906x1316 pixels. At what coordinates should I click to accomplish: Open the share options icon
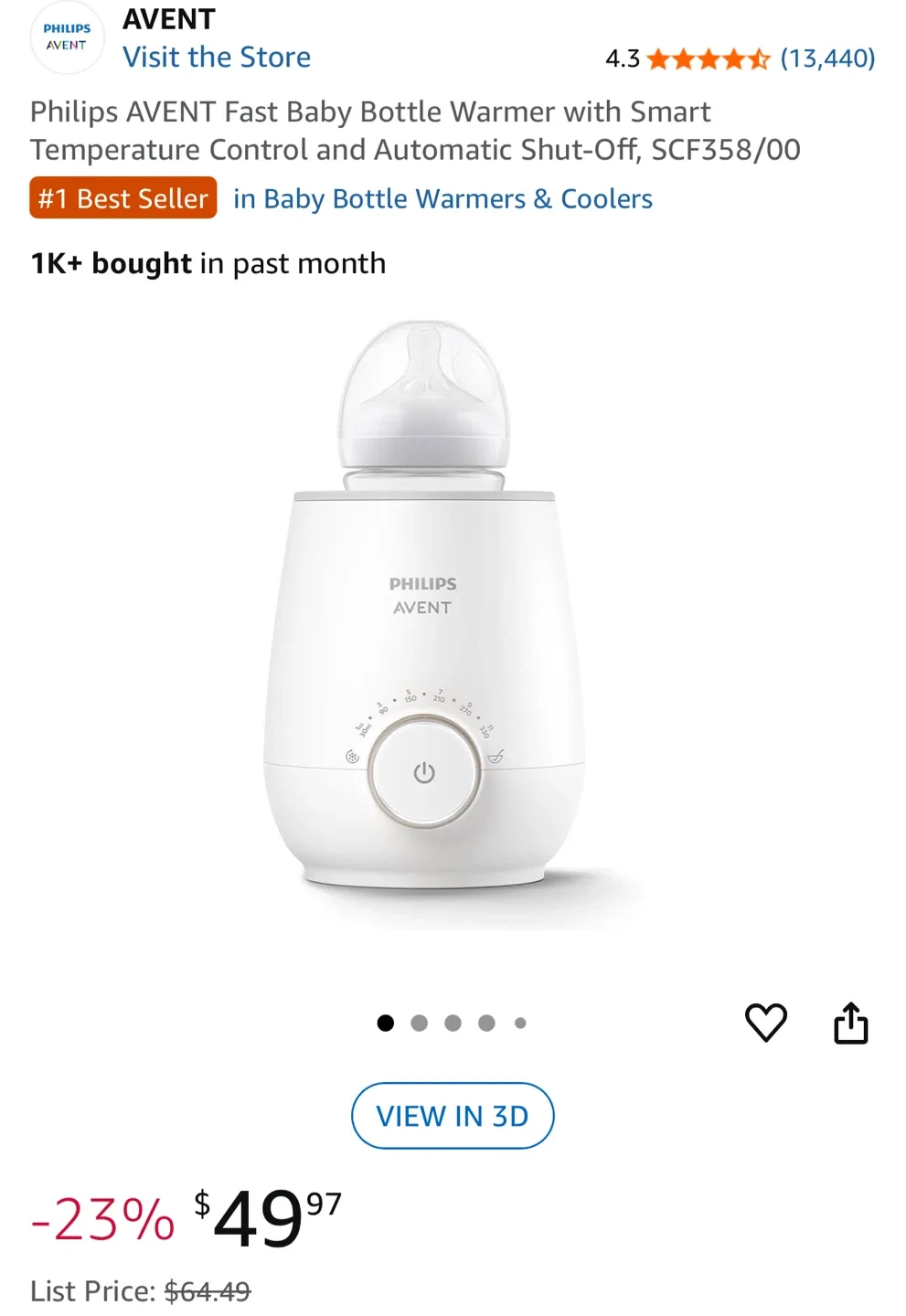(x=851, y=1023)
